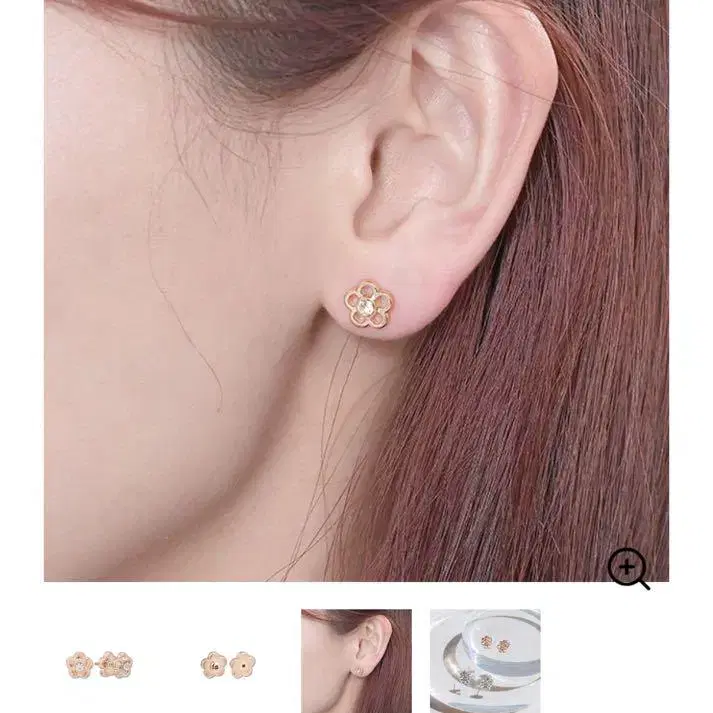Select the front-view earring pair thumbnail
Viewport: 713px width, 713px height.
click(x=99, y=665)
